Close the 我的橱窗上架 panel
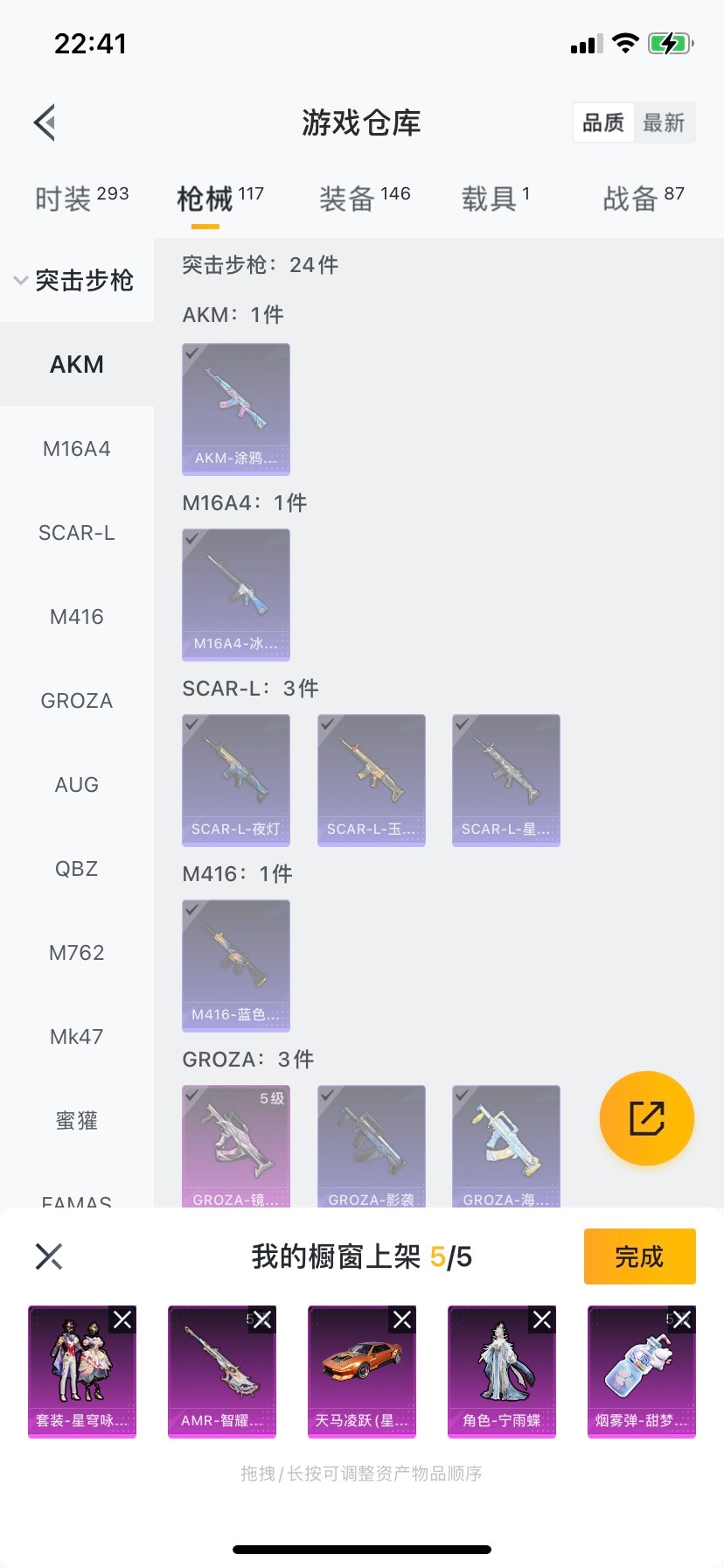 49,1256
